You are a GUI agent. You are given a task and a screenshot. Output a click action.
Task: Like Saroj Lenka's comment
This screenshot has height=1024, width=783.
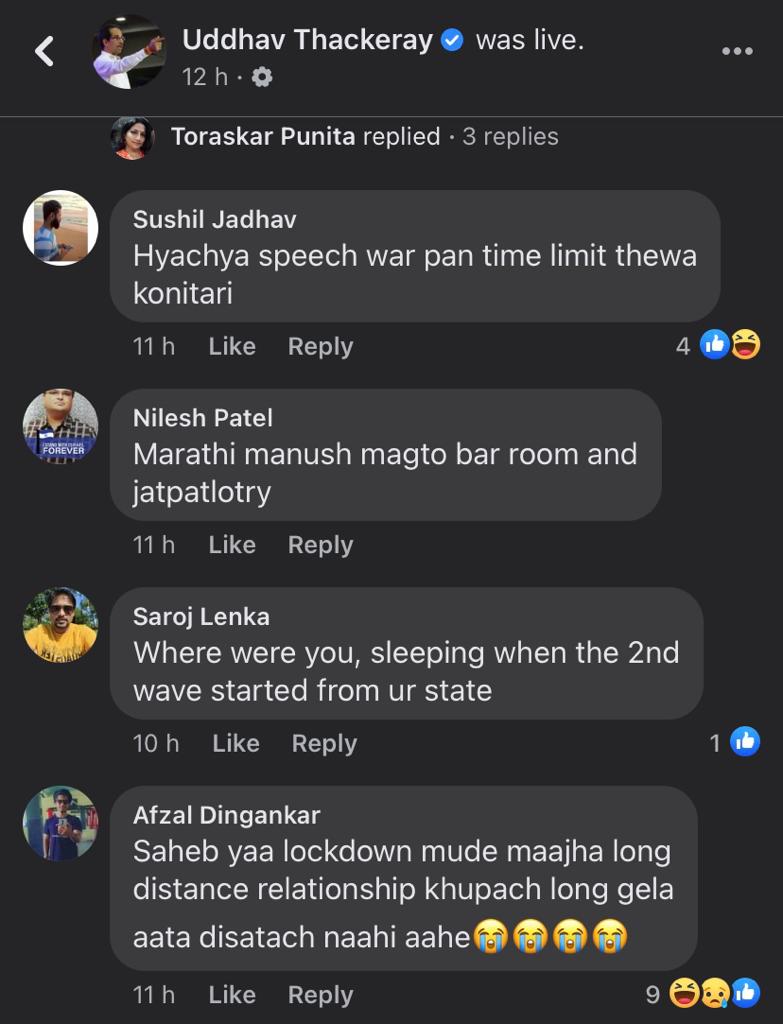[236, 743]
